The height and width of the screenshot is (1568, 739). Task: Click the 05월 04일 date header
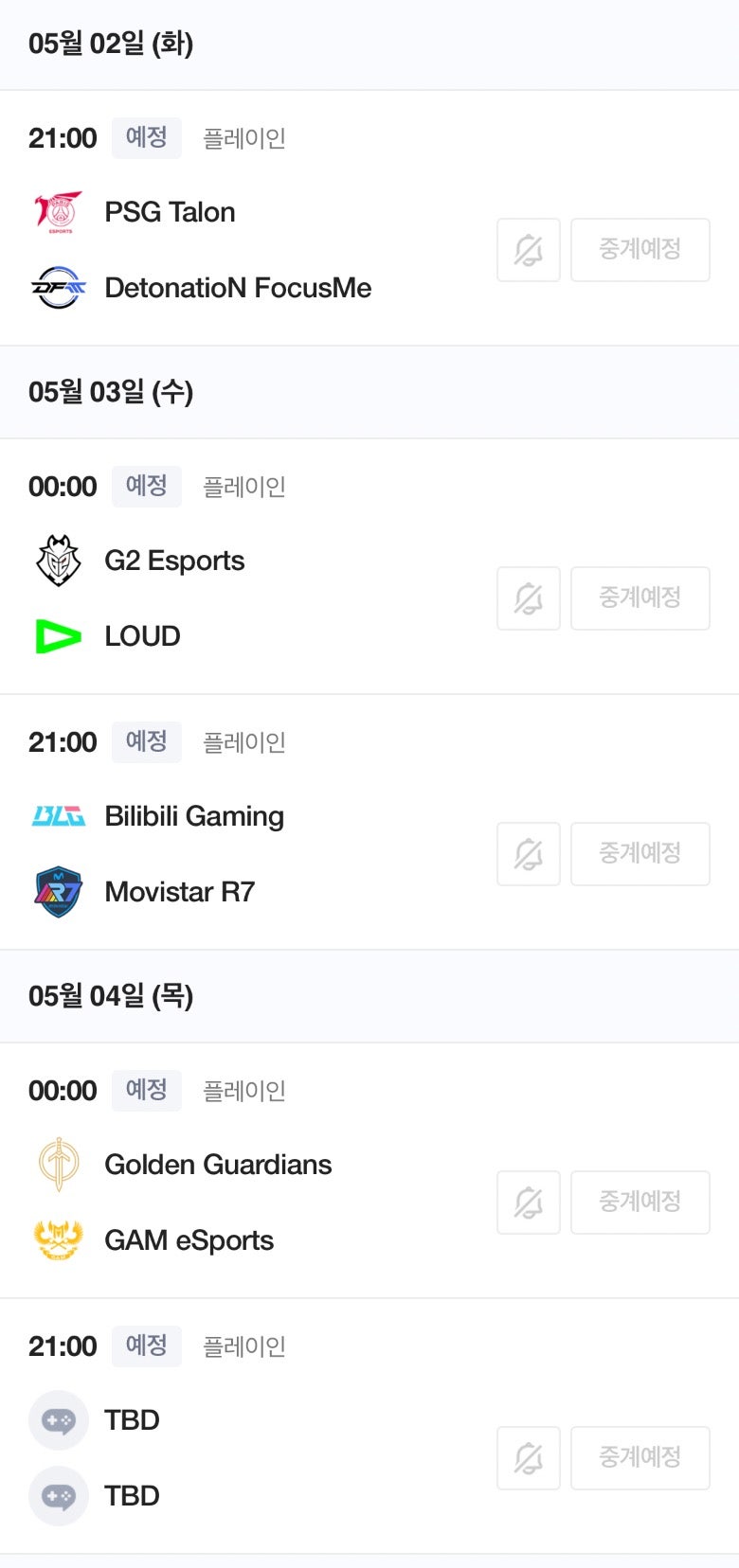110,996
